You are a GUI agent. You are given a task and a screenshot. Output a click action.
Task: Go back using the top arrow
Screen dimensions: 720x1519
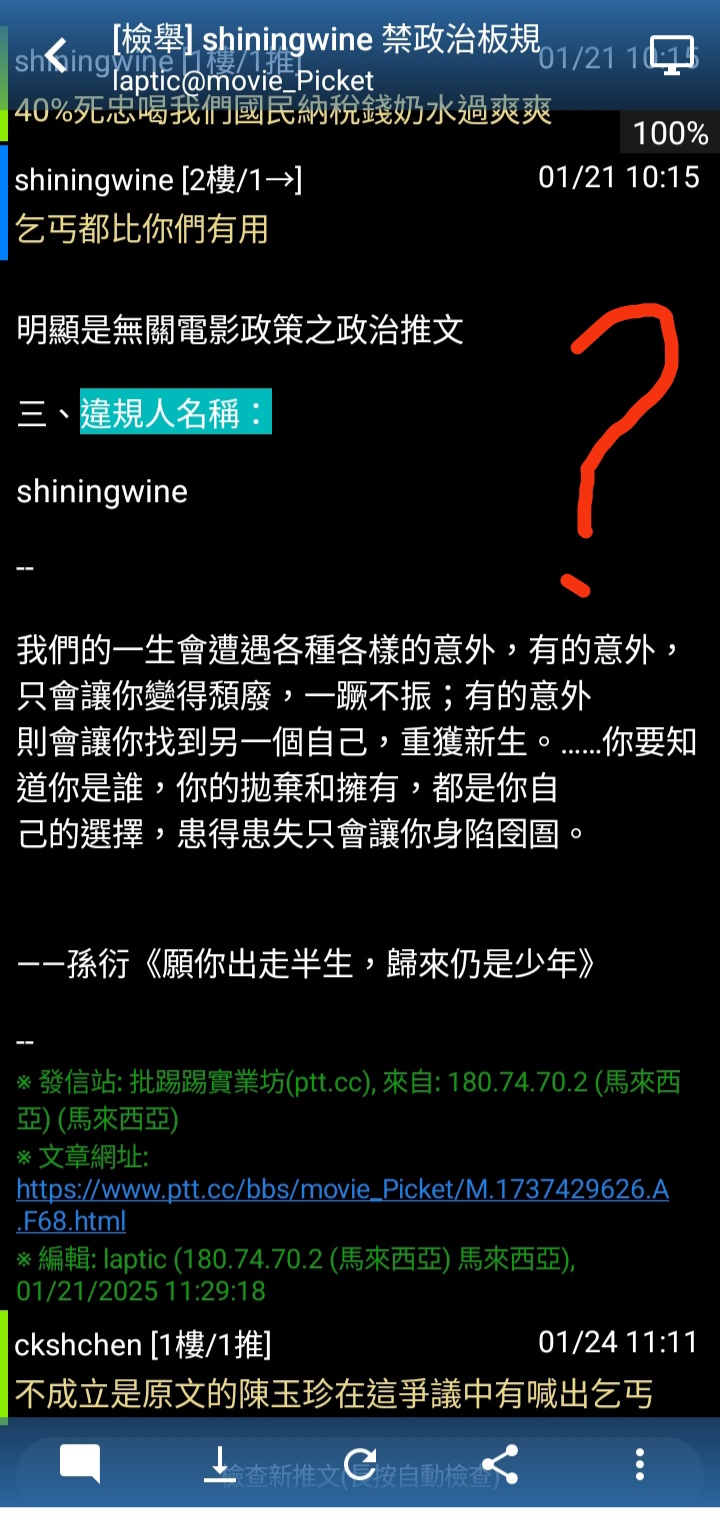pos(56,56)
